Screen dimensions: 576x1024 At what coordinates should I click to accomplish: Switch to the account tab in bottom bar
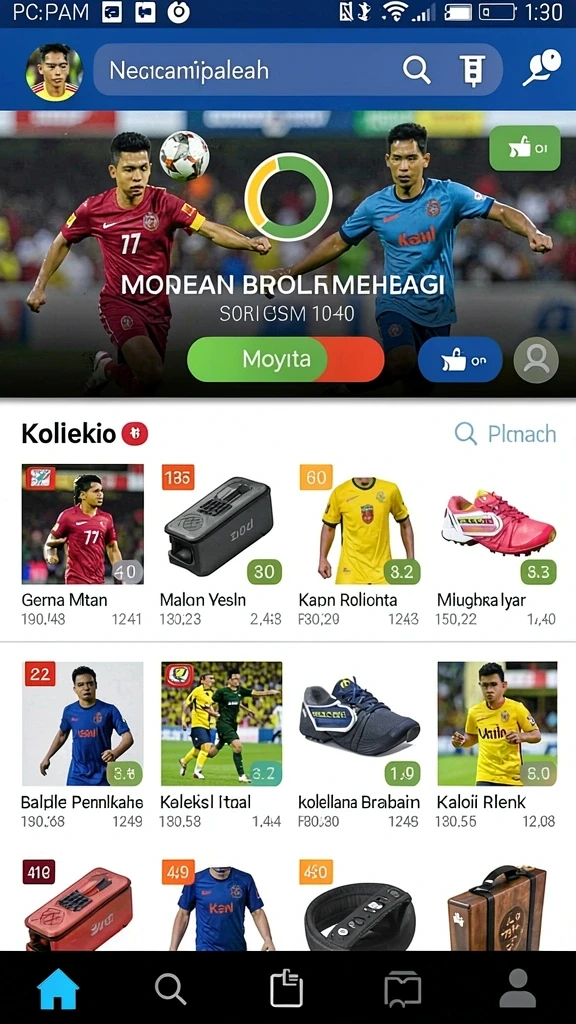[518, 988]
